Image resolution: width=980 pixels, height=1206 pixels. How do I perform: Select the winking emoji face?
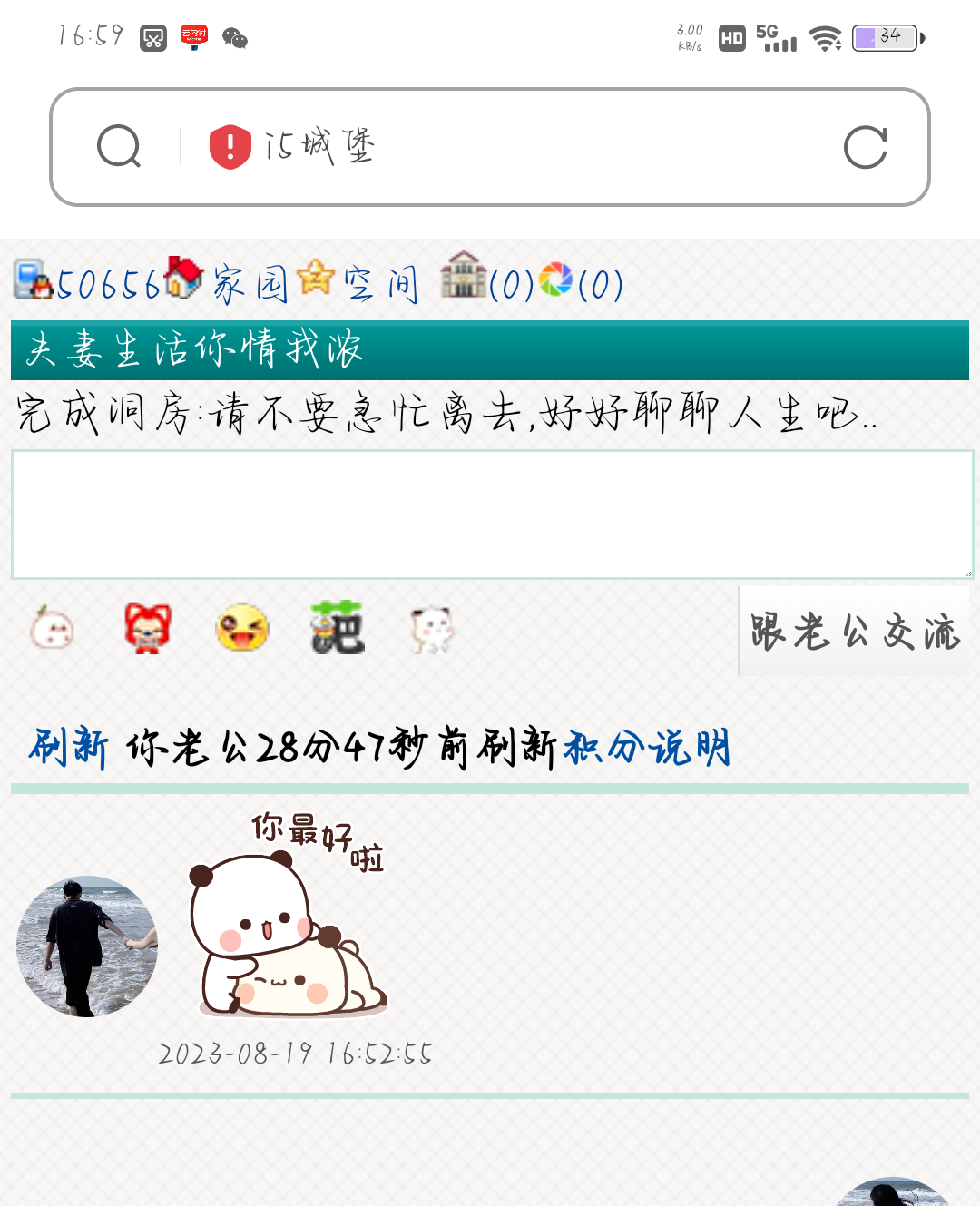241,629
